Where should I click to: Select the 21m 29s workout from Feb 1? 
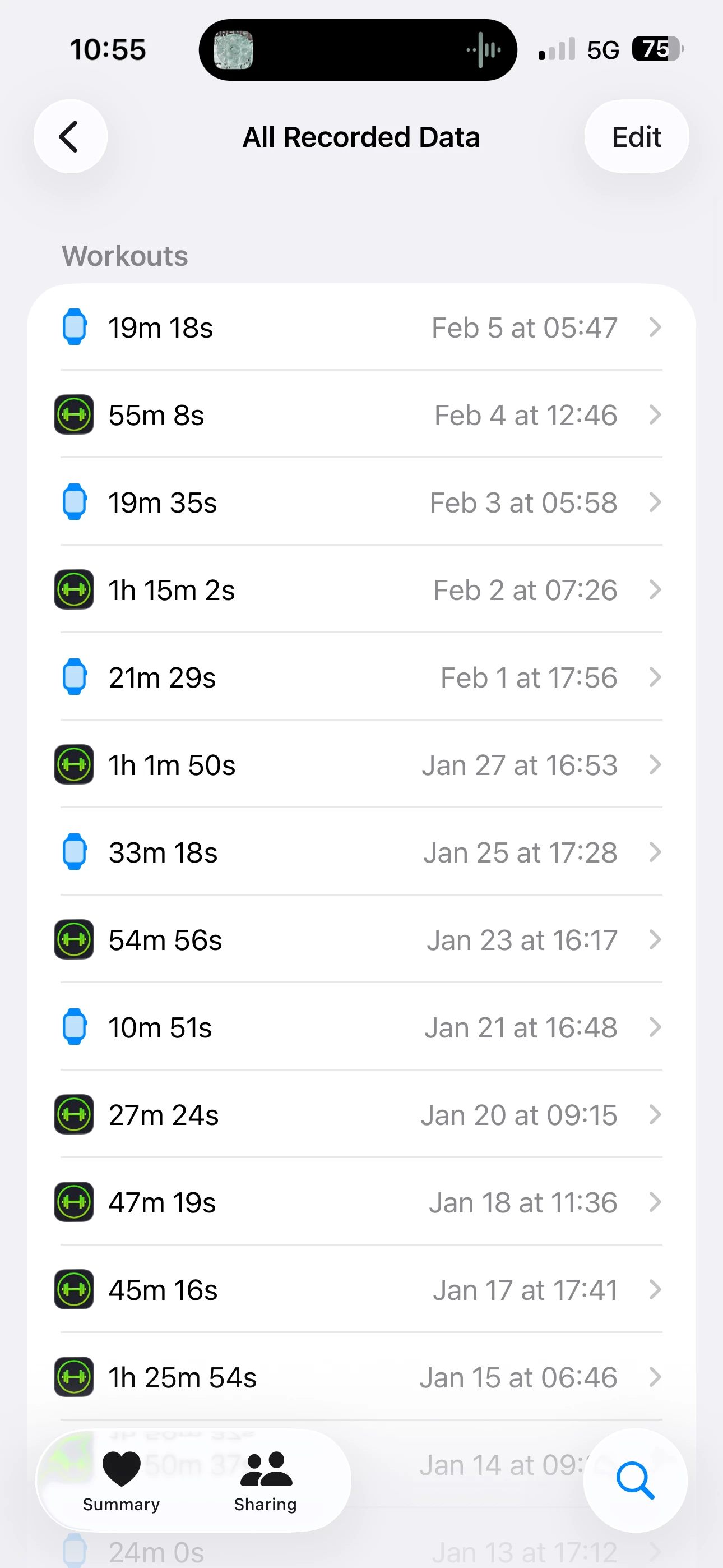coord(361,677)
